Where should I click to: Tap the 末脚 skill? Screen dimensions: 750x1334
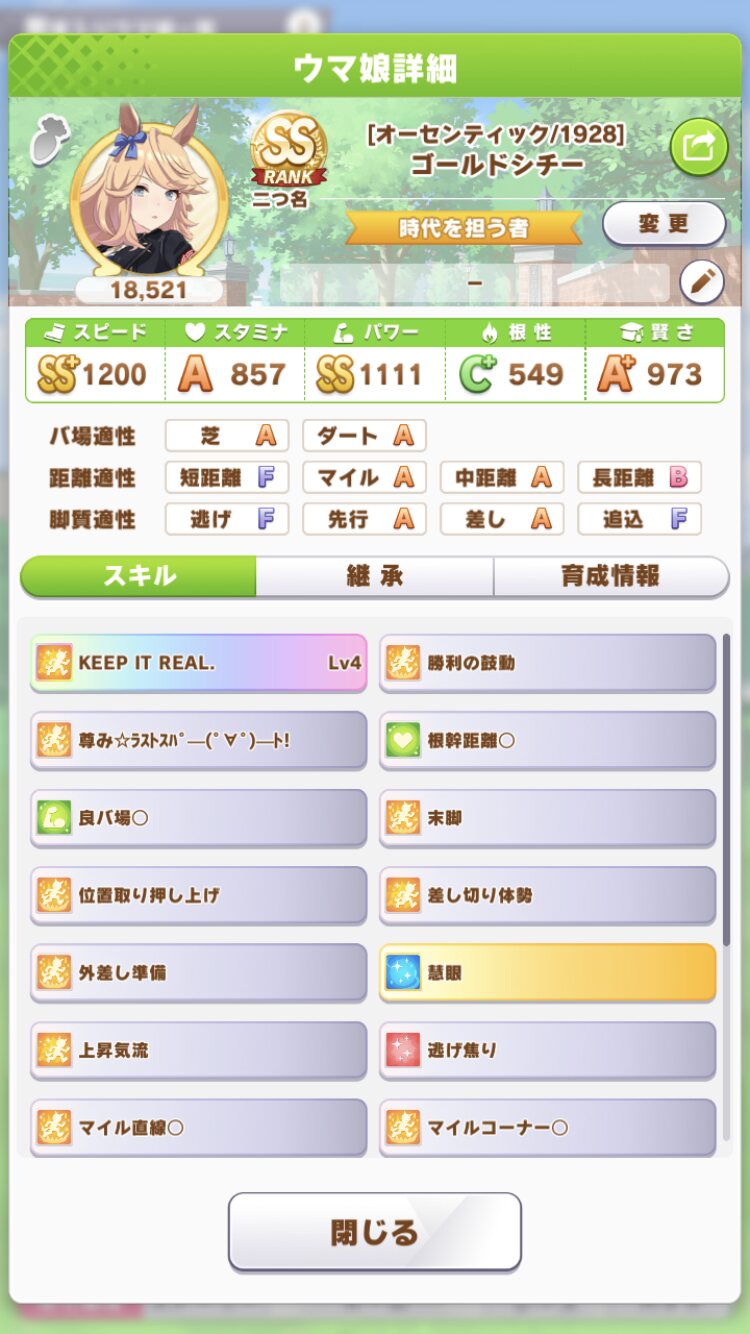pyautogui.click(x=548, y=818)
